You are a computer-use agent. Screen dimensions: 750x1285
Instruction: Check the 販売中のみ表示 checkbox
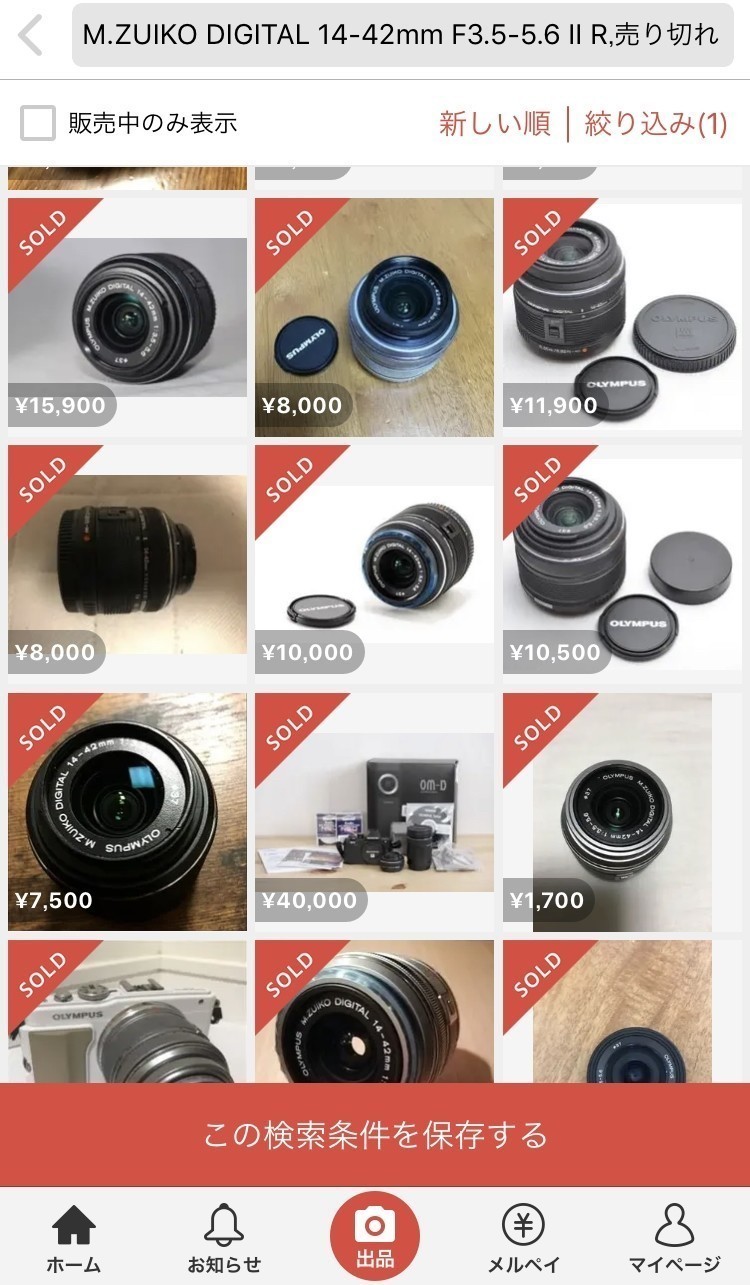[x=38, y=124]
